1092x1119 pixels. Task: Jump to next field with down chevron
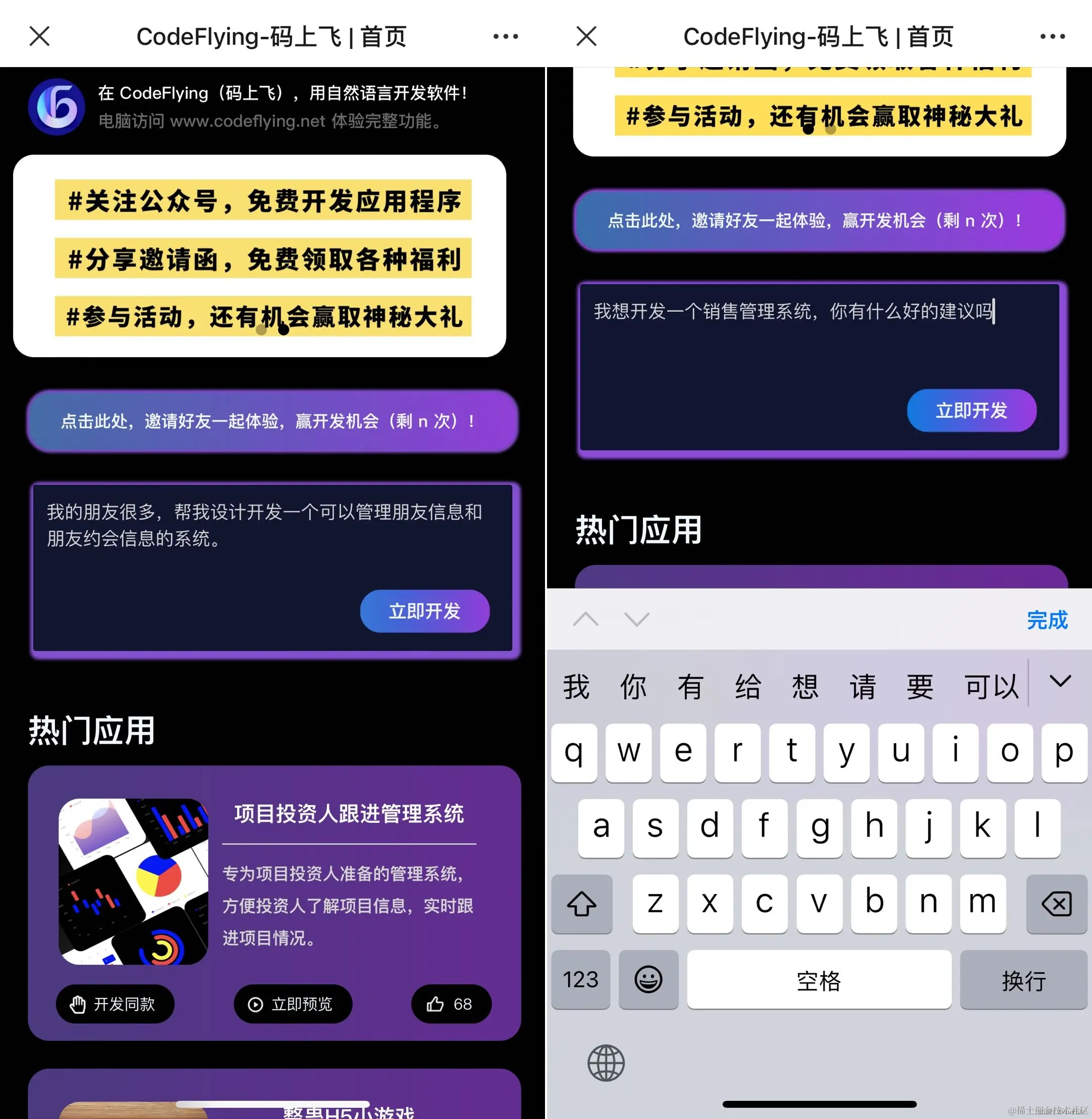[x=637, y=620]
